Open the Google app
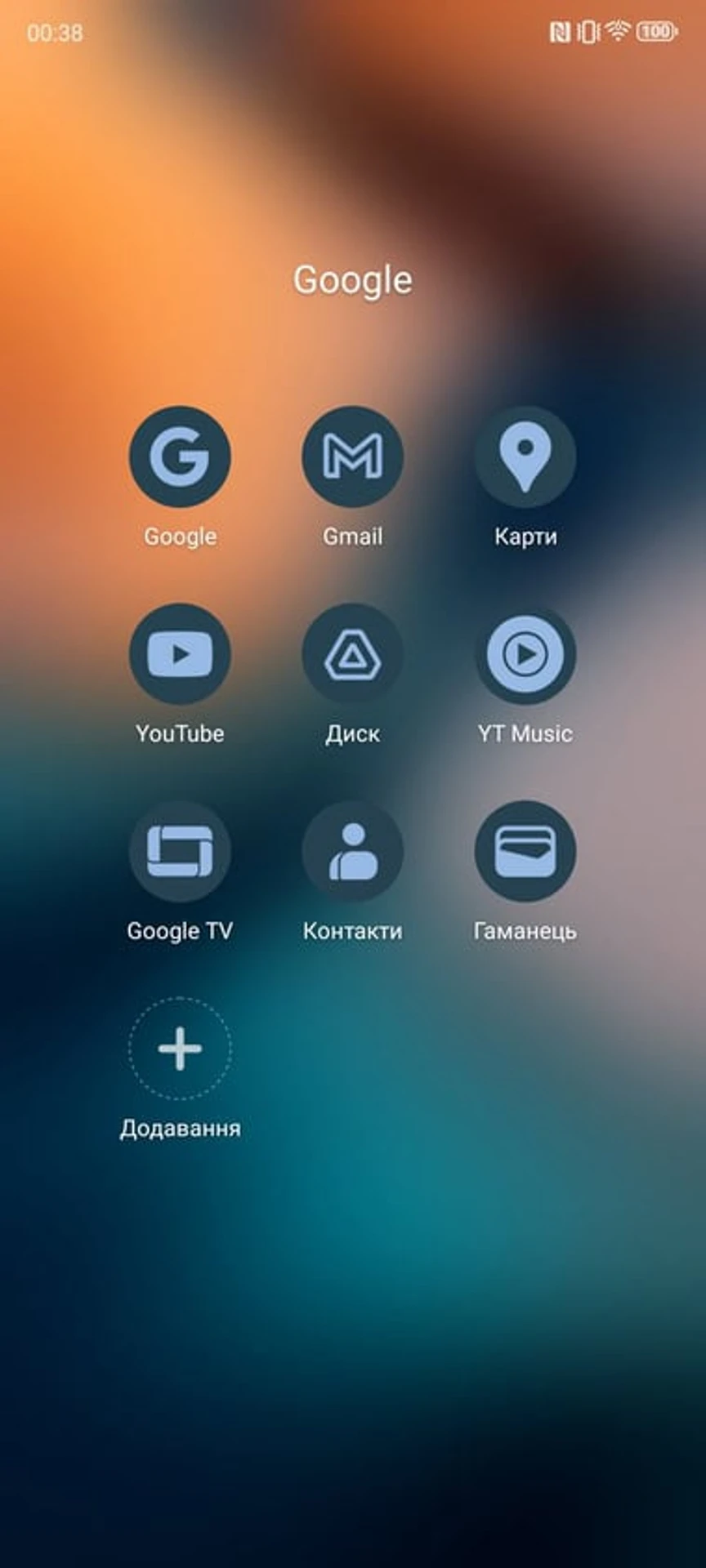 tap(180, 457)
